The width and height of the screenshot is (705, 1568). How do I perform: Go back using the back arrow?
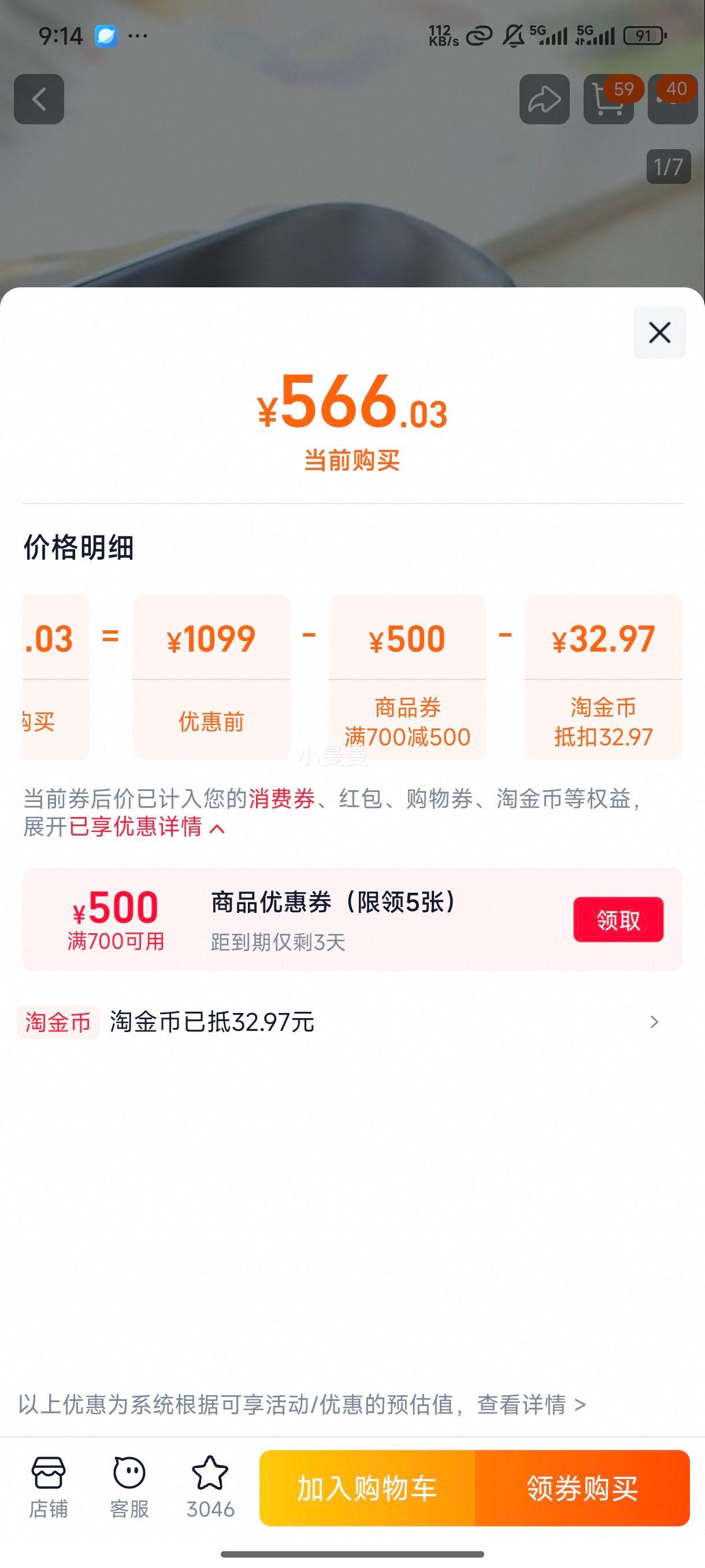coord(38,99)
